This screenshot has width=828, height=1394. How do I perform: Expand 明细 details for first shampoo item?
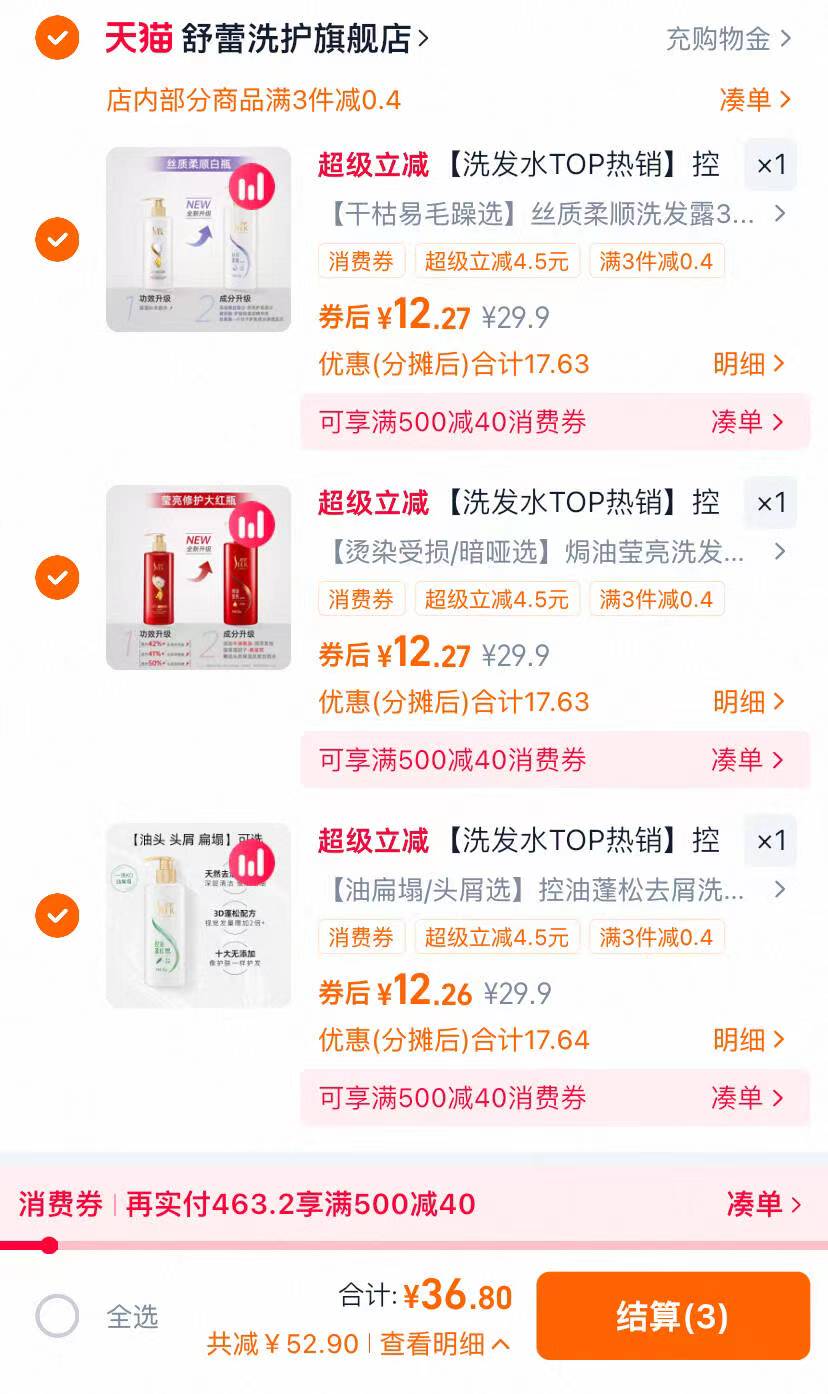point(746,363)
